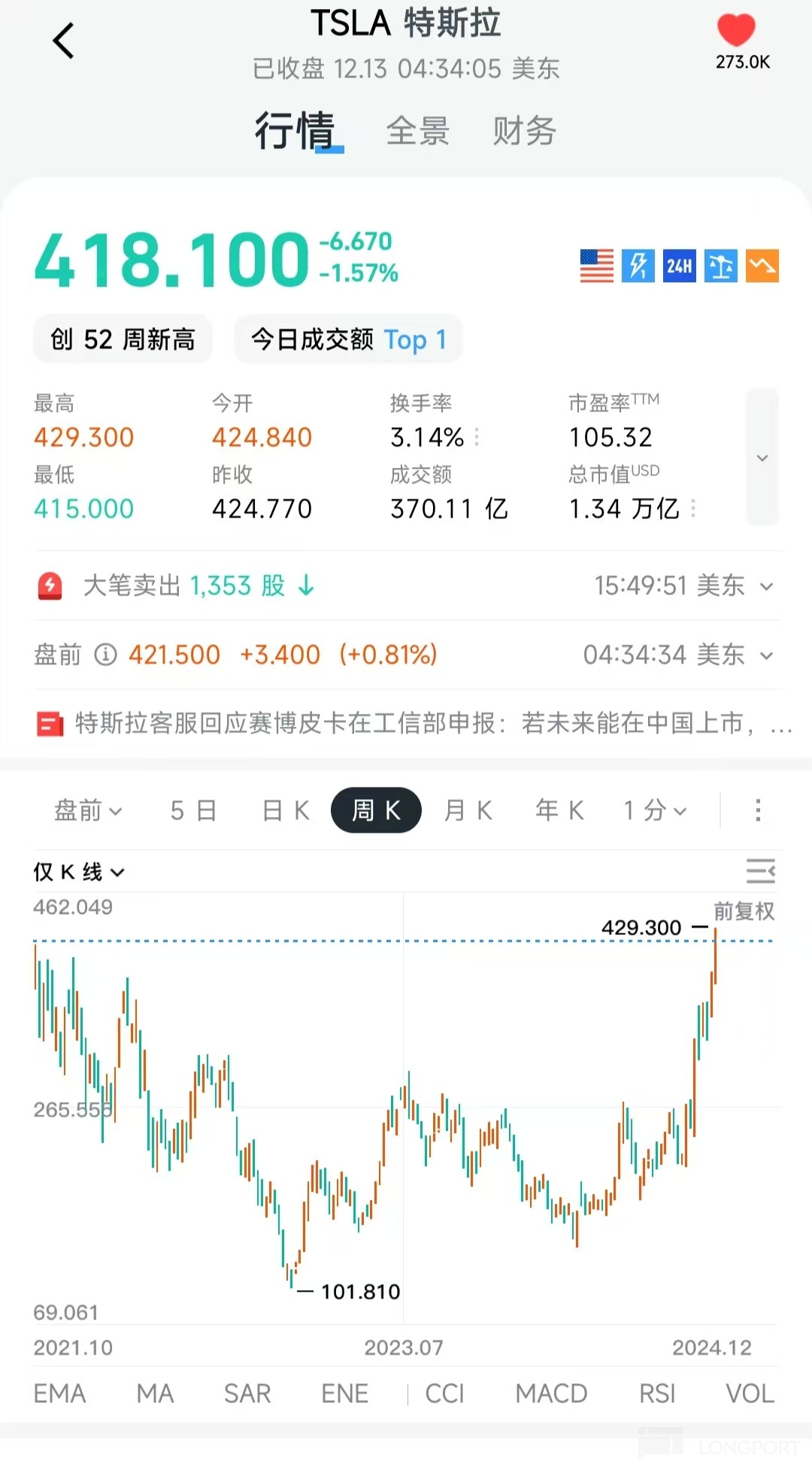Open the 财务 tab
Viewport: 812px width, 1470px height.
click(x=524, y=132)
